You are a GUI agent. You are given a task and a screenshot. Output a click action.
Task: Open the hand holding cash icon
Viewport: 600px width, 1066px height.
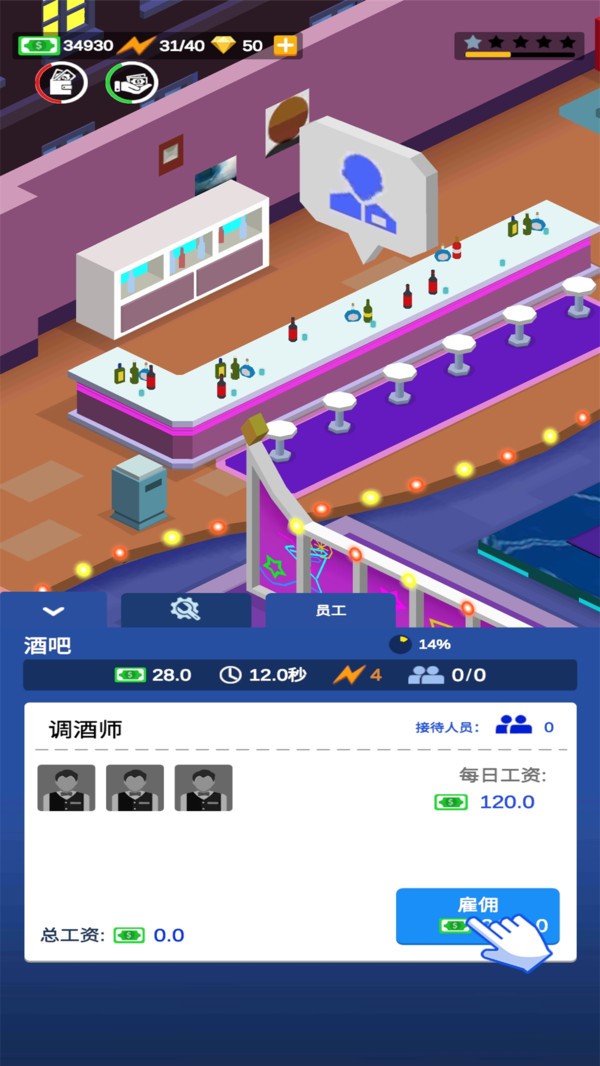131,83
